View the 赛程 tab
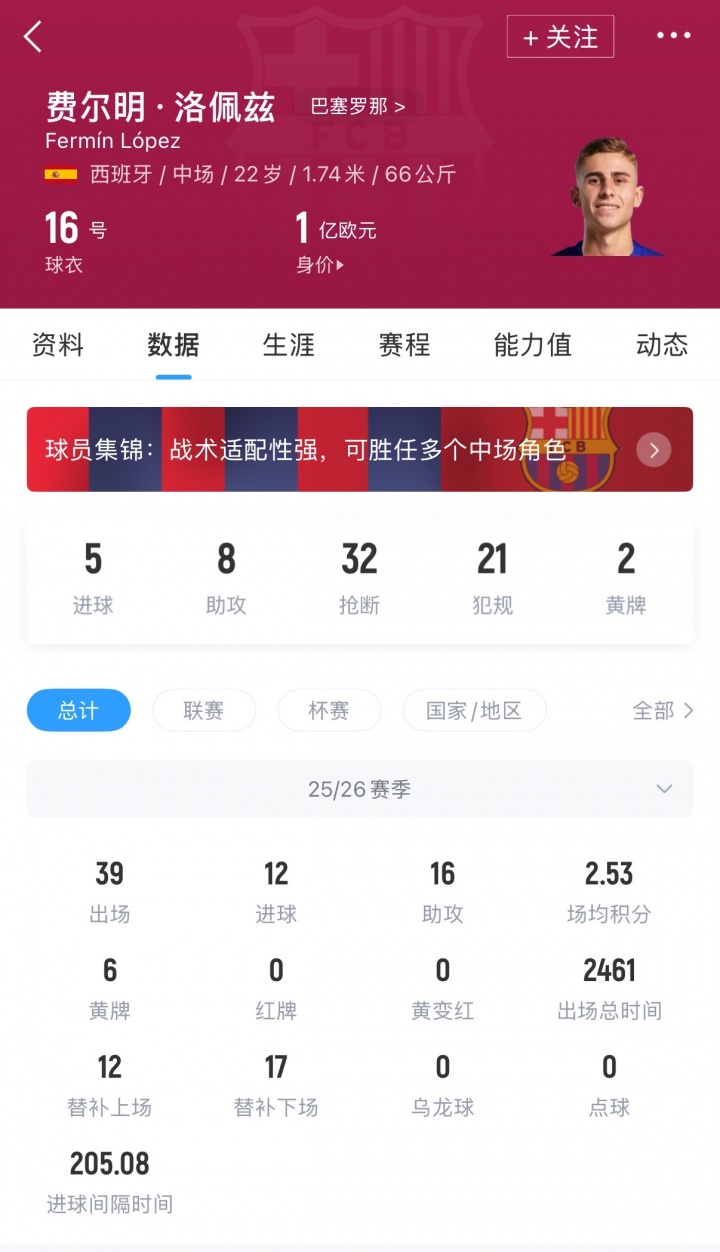The height and width of the screenshot is (1252, 720). tap(404, 346)
